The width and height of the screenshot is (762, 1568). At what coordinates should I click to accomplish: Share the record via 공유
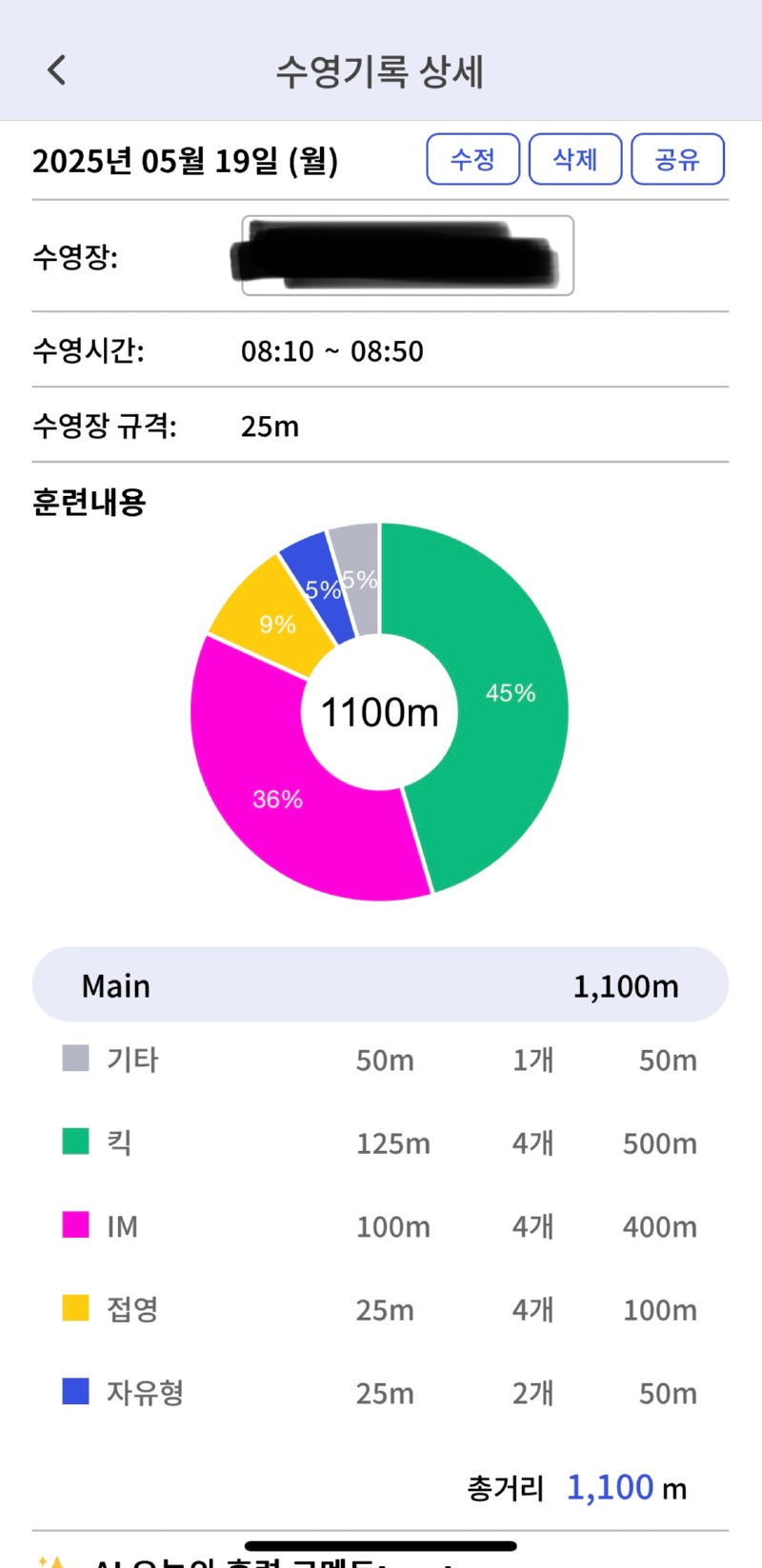tap(677, 159)
